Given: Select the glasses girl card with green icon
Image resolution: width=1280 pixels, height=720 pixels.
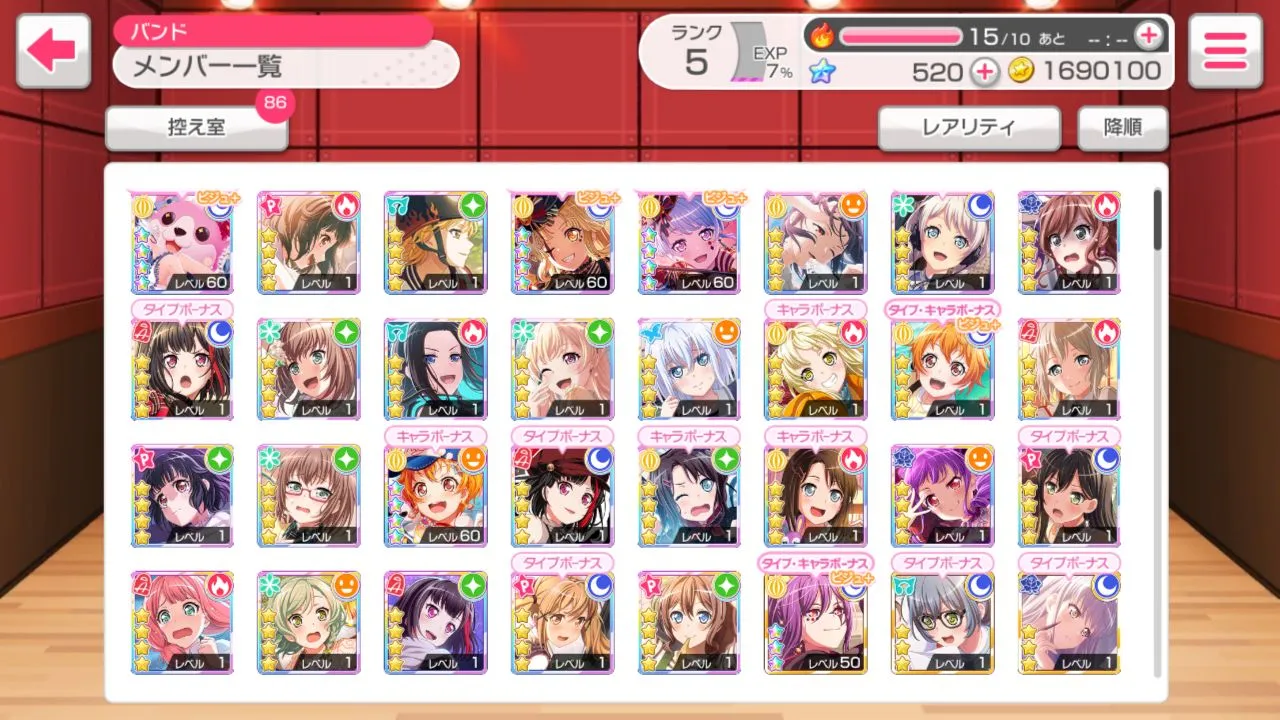Looking at the screenshot, I should click(x=309, y=496).
